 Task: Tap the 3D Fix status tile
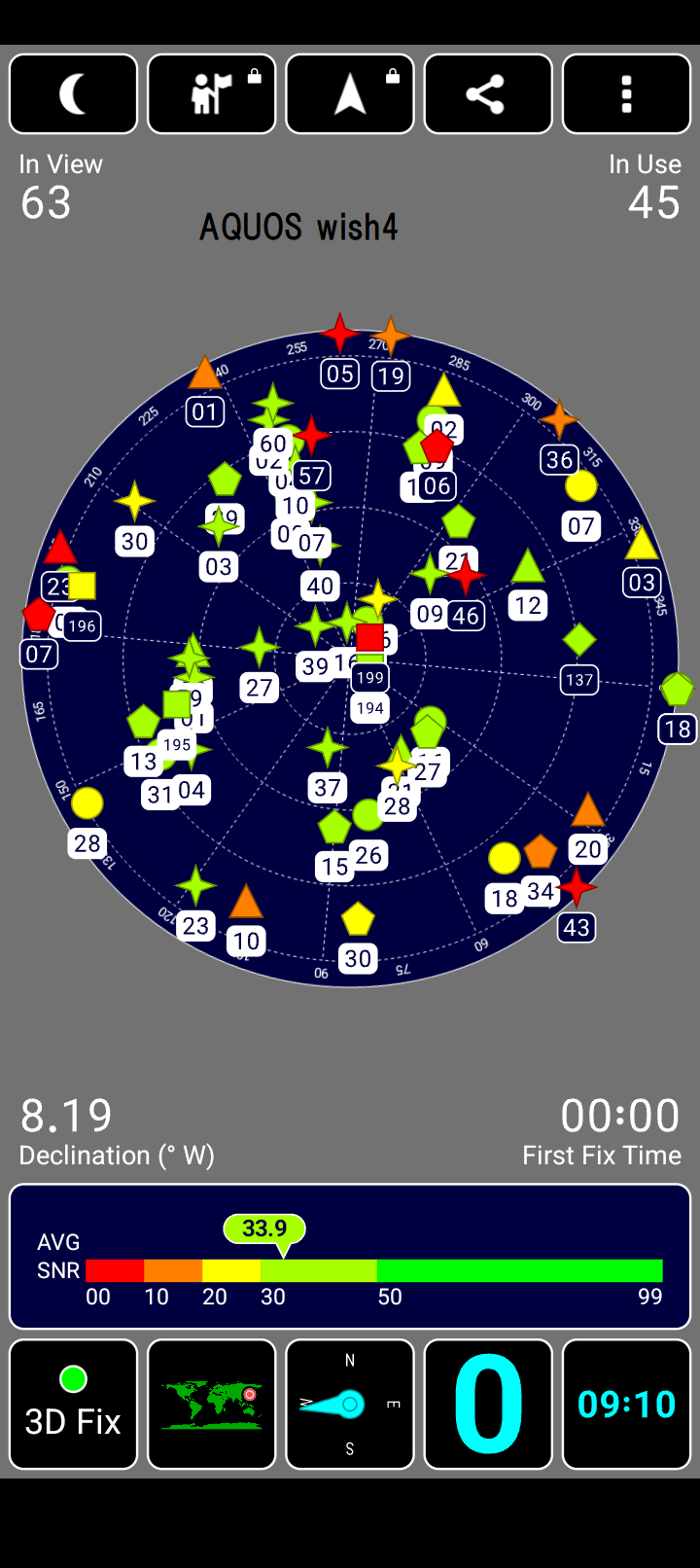click(x=74, y=1404)
